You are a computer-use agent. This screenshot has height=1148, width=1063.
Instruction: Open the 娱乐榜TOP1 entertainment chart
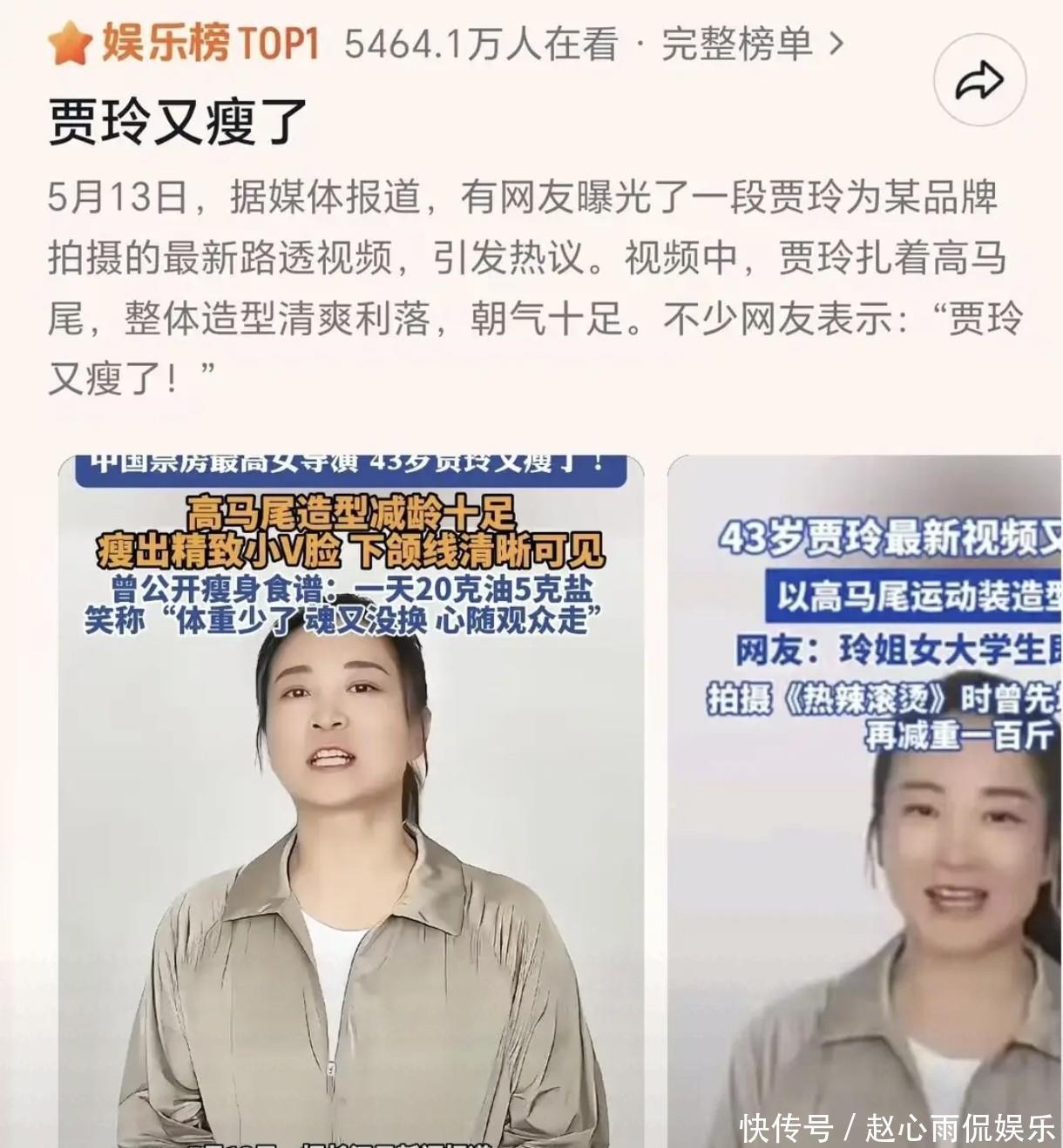coord(186,44)
